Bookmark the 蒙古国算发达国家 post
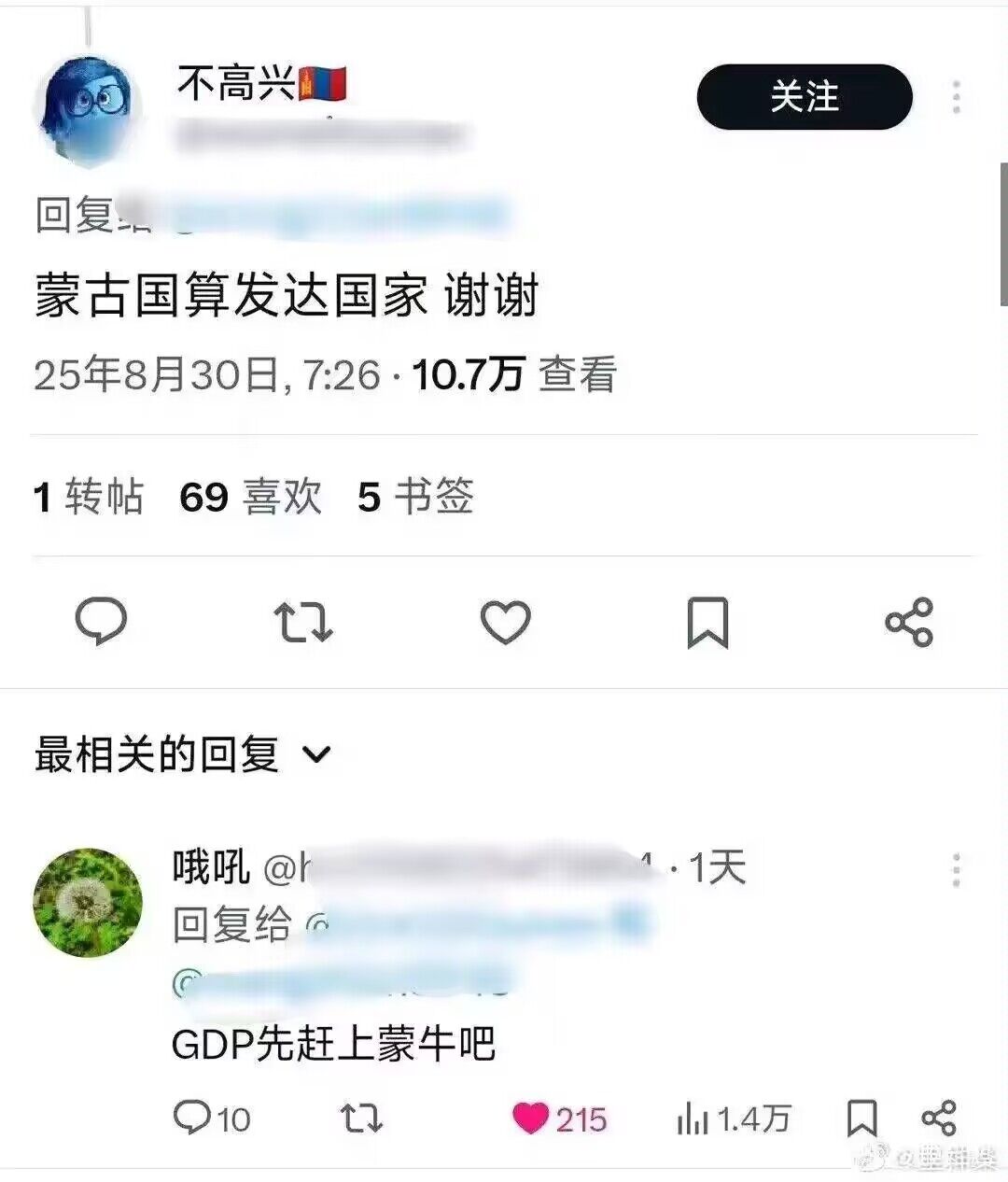This screenshot has width=1008, height=1182. 707,623
